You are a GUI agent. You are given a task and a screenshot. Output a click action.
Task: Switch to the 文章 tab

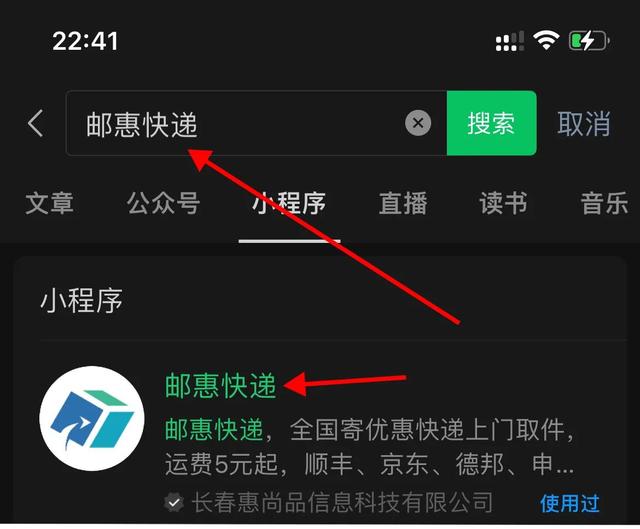[x=49, y=203]
